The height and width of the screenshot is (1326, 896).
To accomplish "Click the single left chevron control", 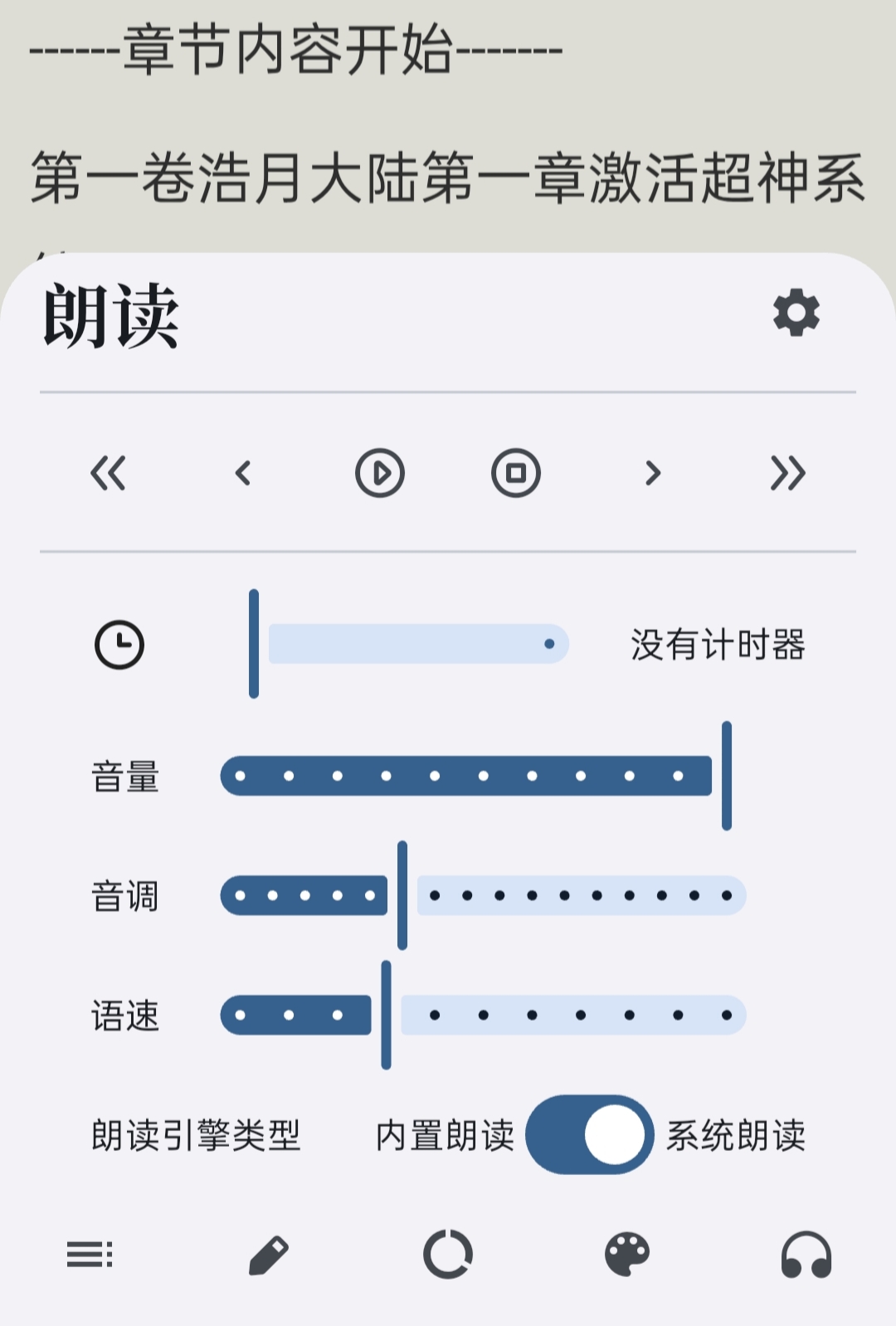I will 245,473.
